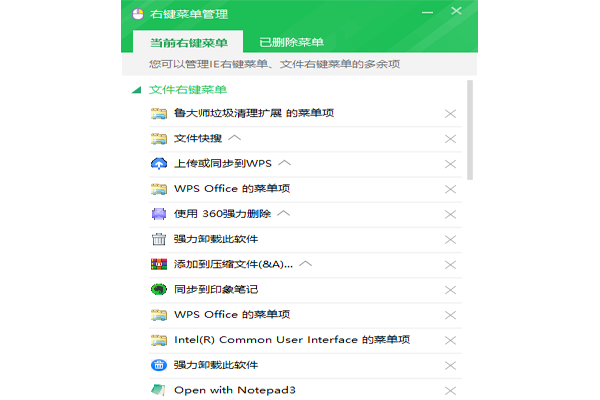The height and width of the screenshot is (400, 600).
Task: Delete the Intel(R) Common User Interface item
Action: coord(449,340)
